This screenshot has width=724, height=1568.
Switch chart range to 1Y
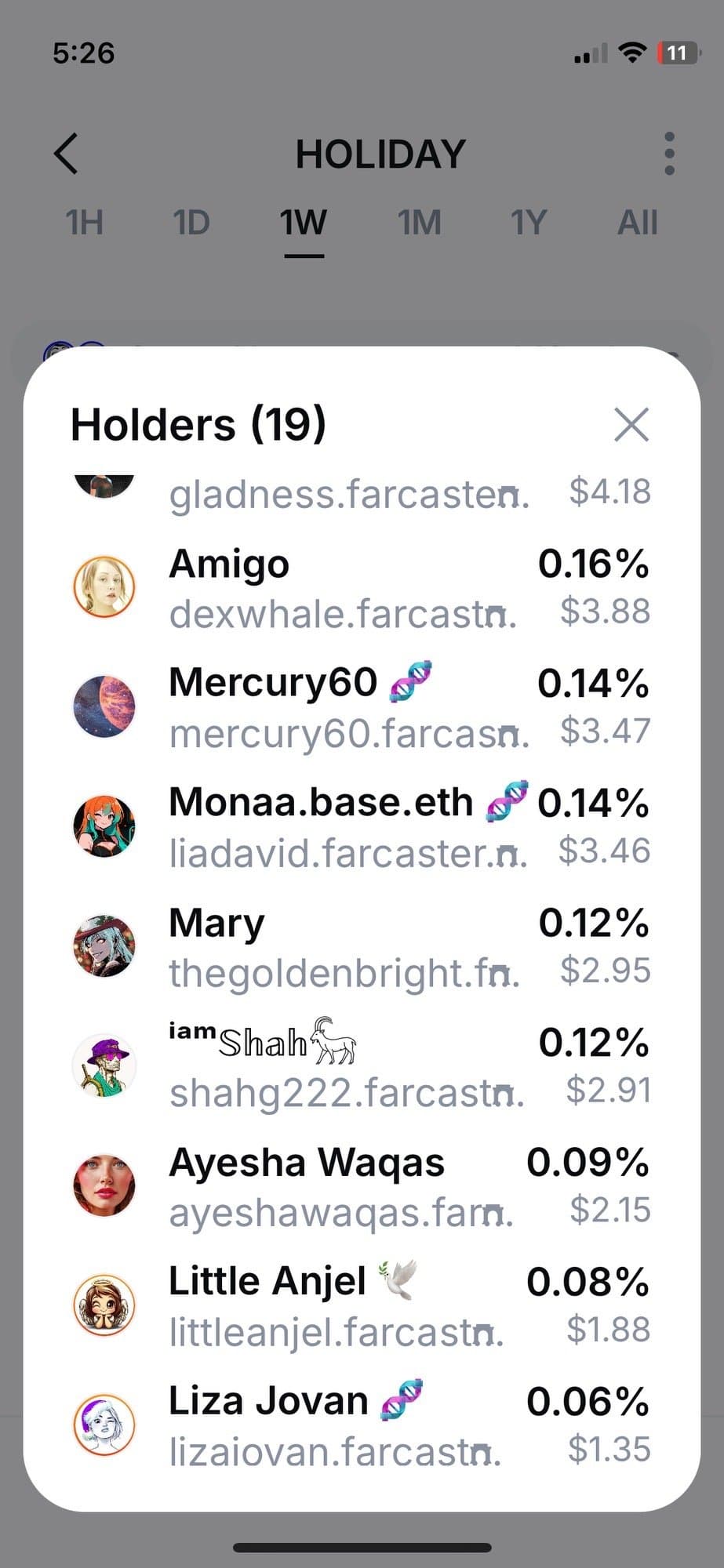pos(528,223)
